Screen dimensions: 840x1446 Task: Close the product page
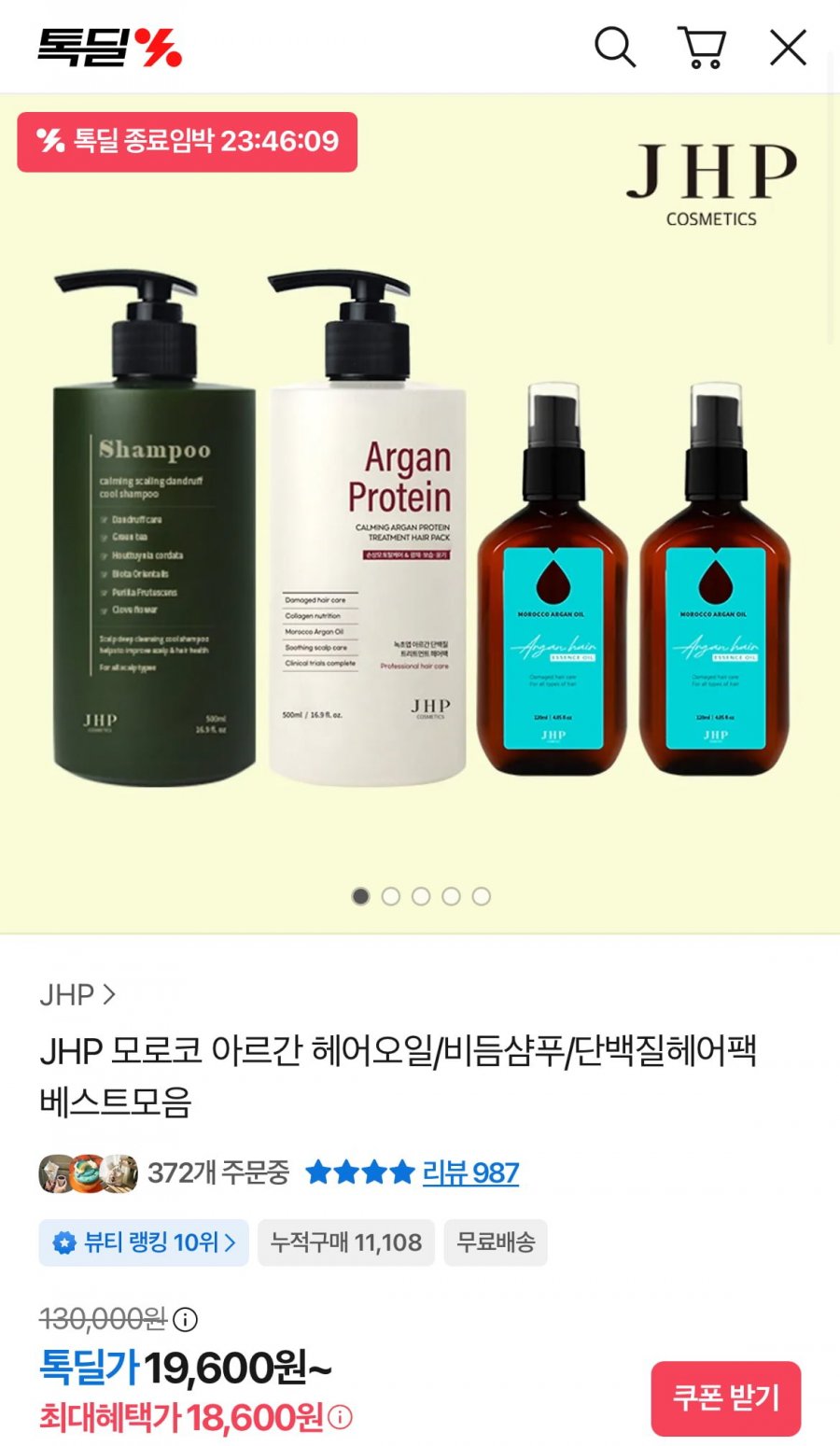(x=788, y=47)
